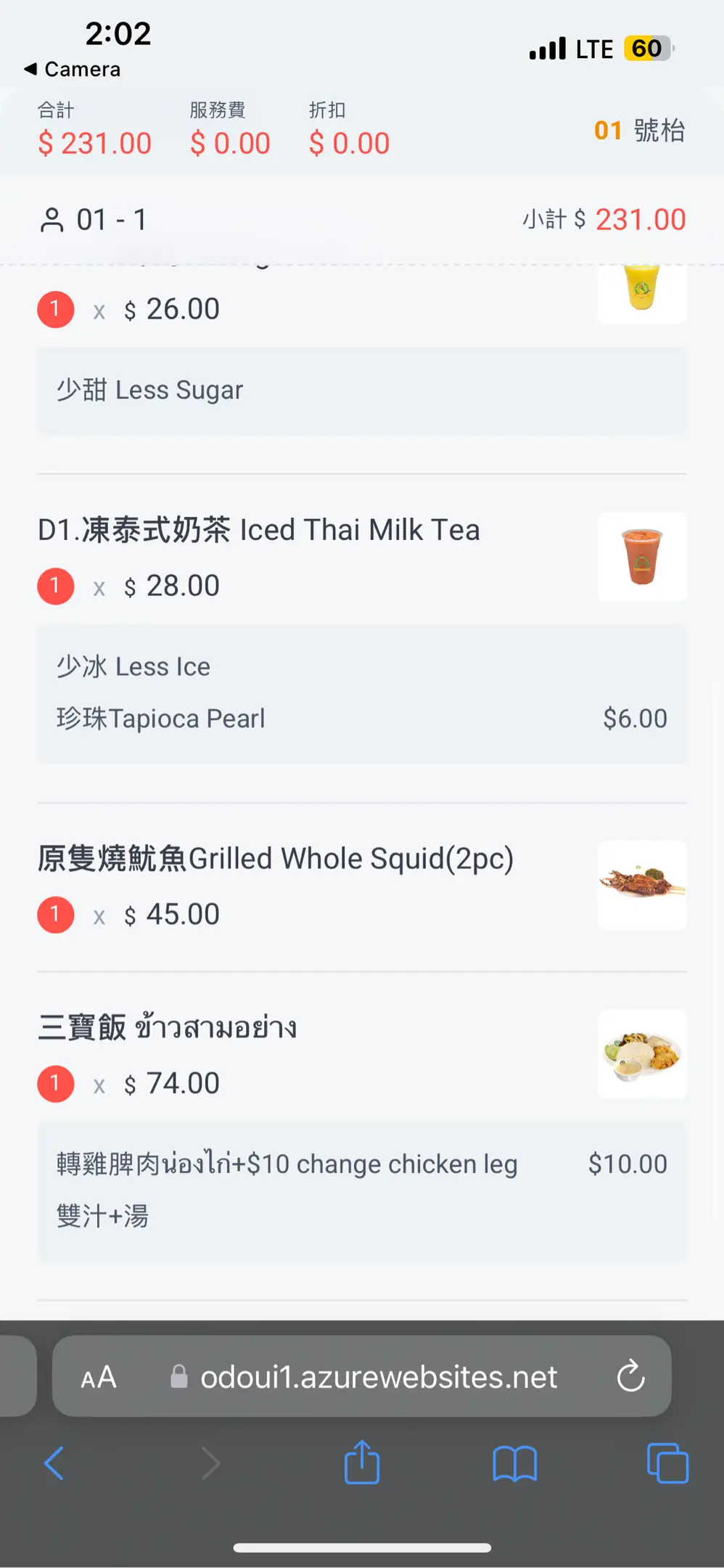
Task: Go back to the previous page in Safari
Action: pos(54,1463)
